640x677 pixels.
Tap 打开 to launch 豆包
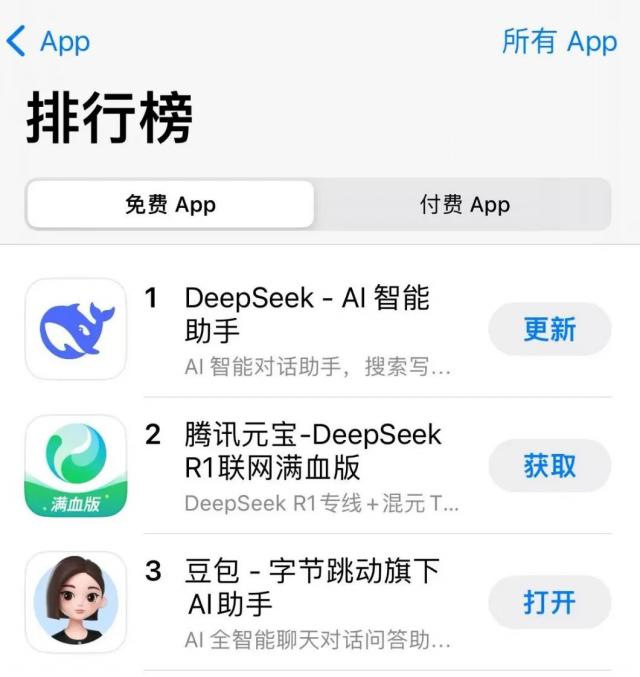(x=549, y=603)
